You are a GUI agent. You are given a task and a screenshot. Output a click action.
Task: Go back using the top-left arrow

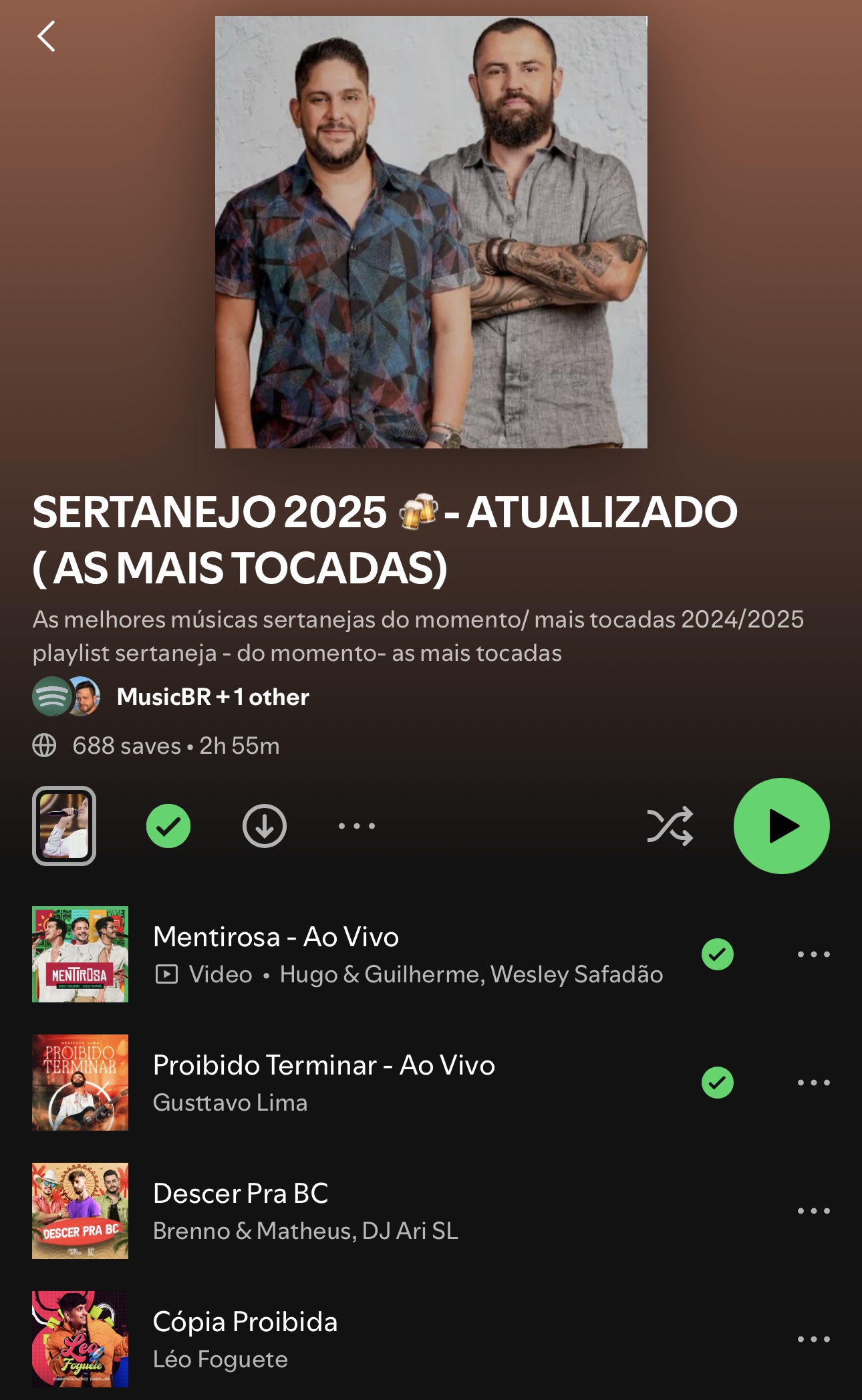click(45, 37)
